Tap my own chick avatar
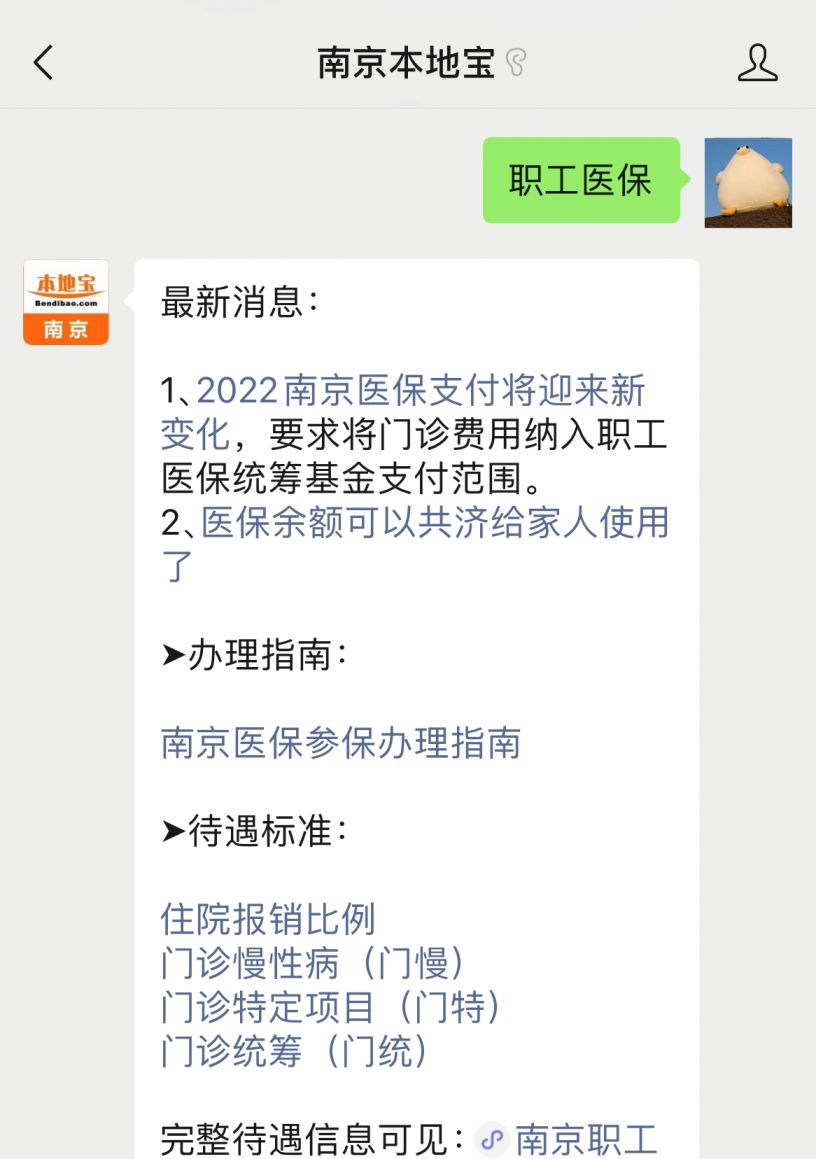The height and width of the screenshot is (1159, 816). 748,182
